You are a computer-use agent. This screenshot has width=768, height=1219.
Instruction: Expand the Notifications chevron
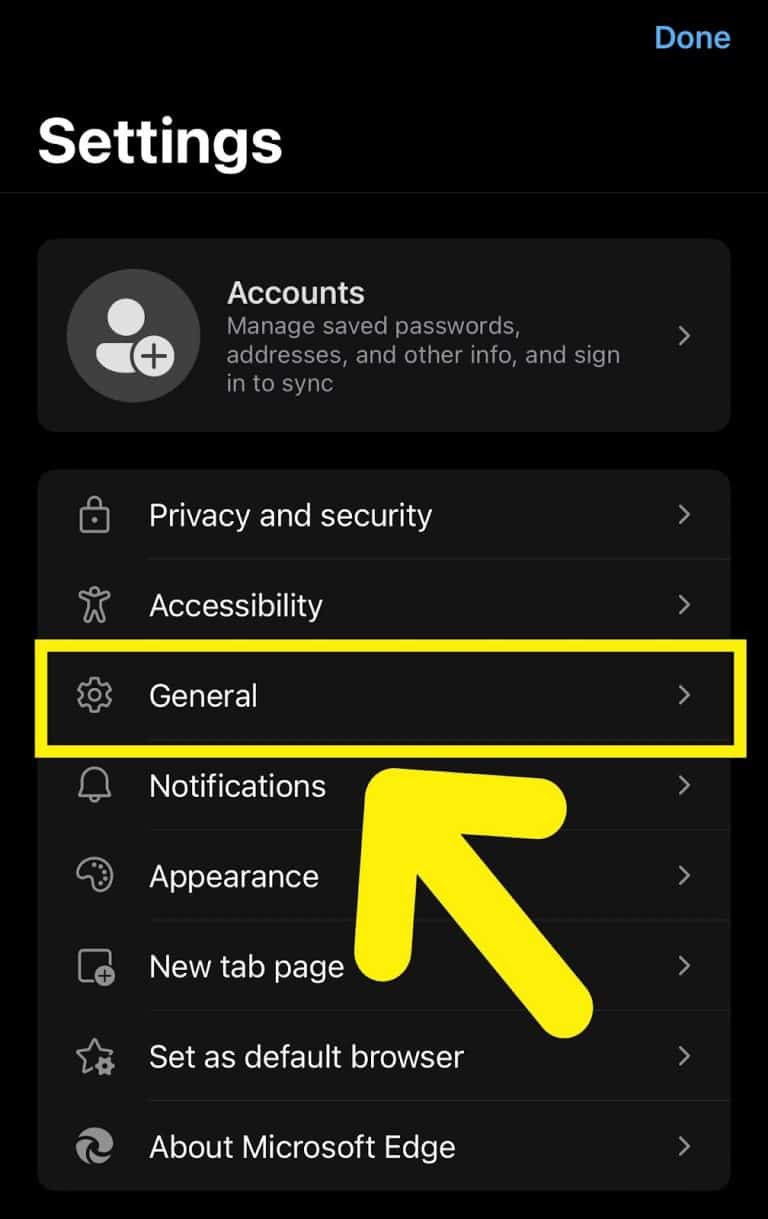[x=684, y=785]
